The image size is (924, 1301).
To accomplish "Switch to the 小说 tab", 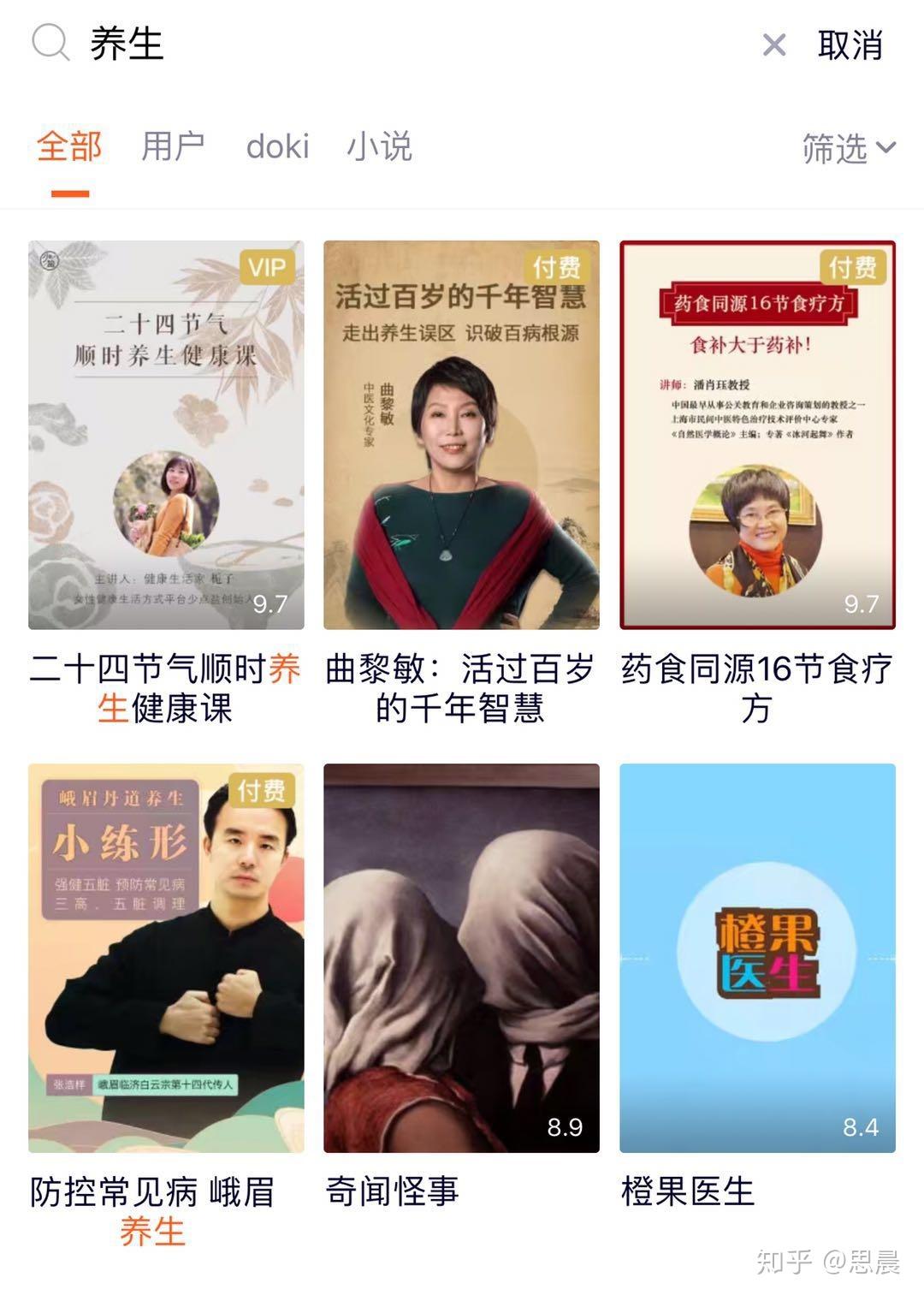I will [x=379, y=147].
